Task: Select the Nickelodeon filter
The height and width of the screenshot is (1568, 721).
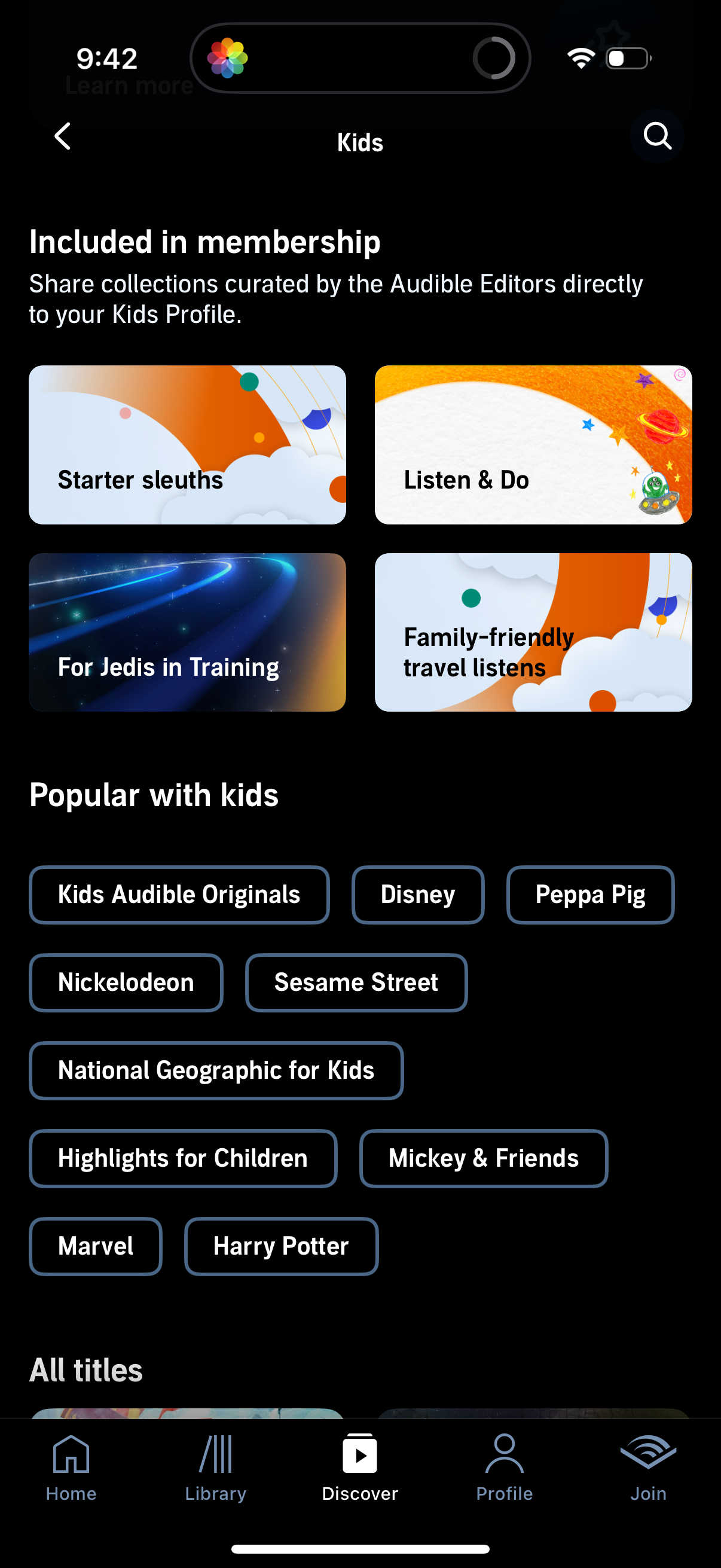Action: (126, 983)
